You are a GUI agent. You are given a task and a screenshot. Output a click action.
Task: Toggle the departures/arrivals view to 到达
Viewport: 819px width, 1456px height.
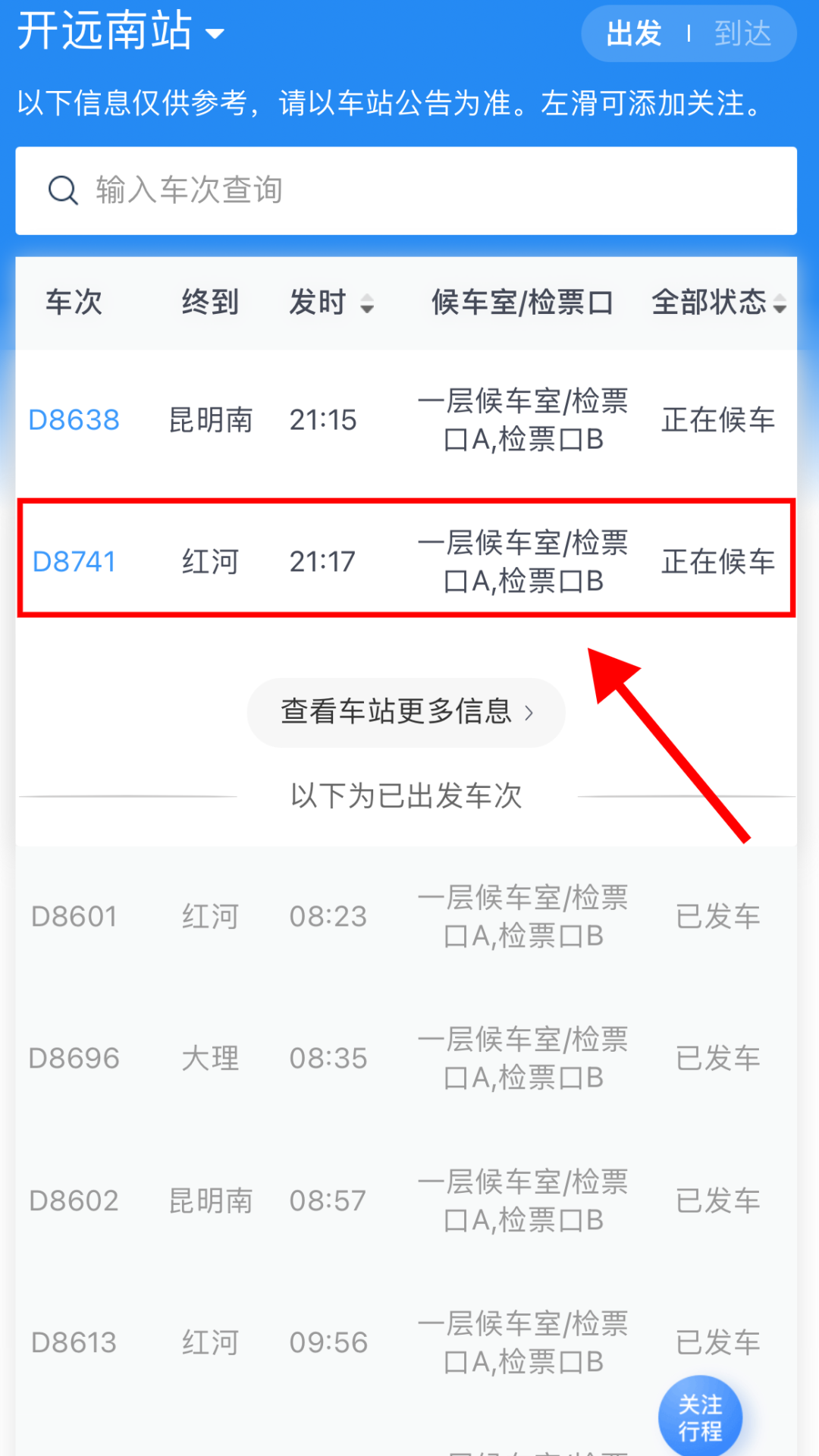741,33
